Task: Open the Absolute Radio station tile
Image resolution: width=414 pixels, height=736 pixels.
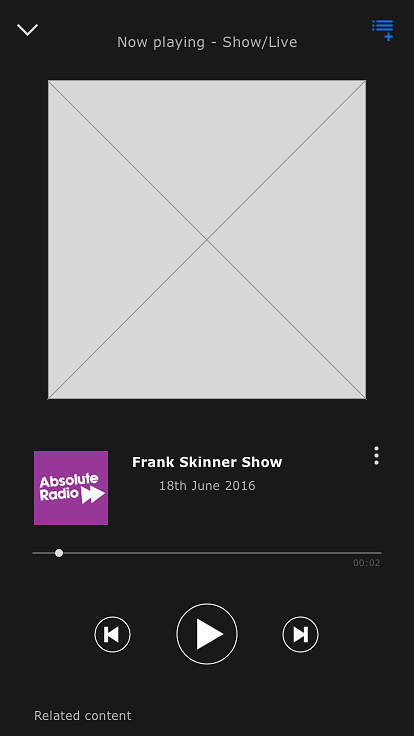Action: tap(71, 488)
